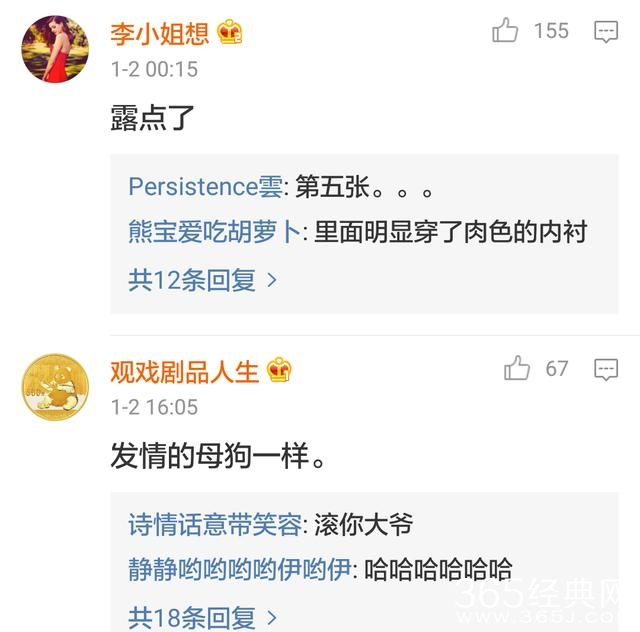Open 李小姐想's profile avatar
Image resolution: width=640 pixels, height=632 pixels.
pos(55,49)
